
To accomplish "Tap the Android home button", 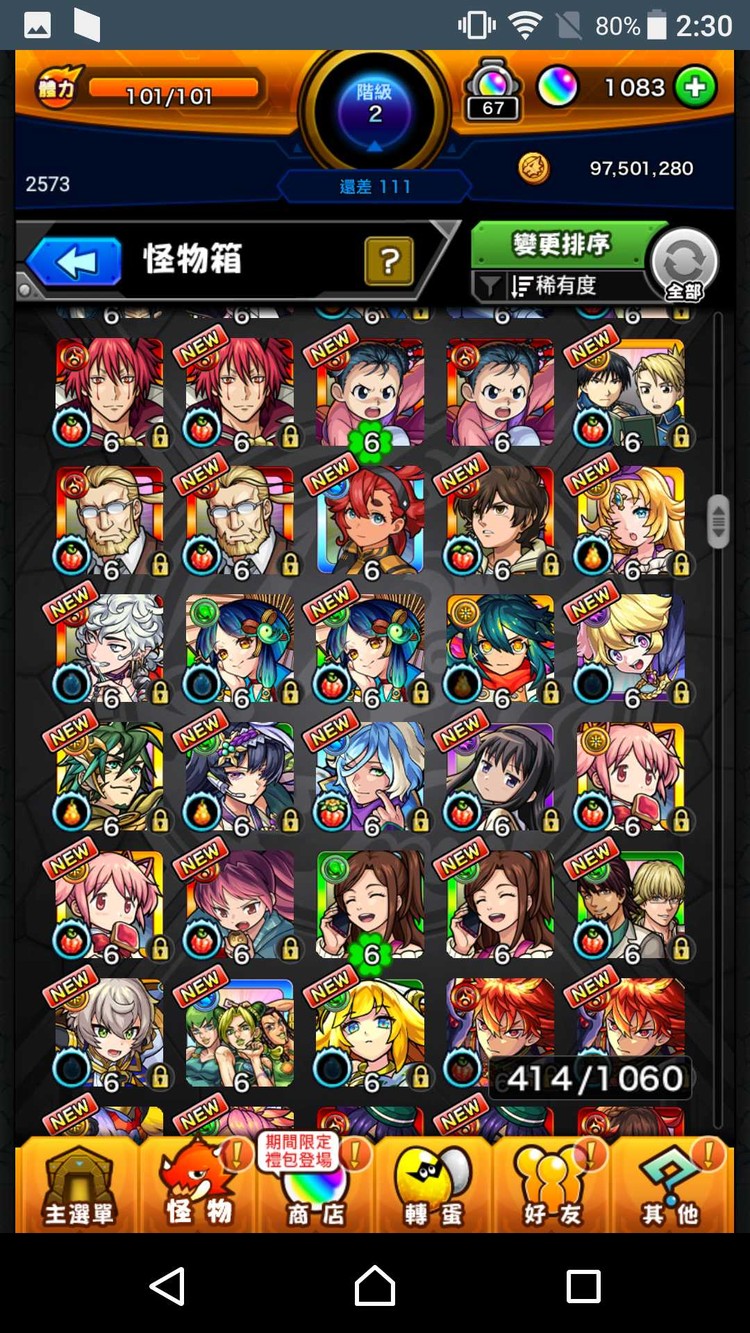I will click(x=375, y=1286).
